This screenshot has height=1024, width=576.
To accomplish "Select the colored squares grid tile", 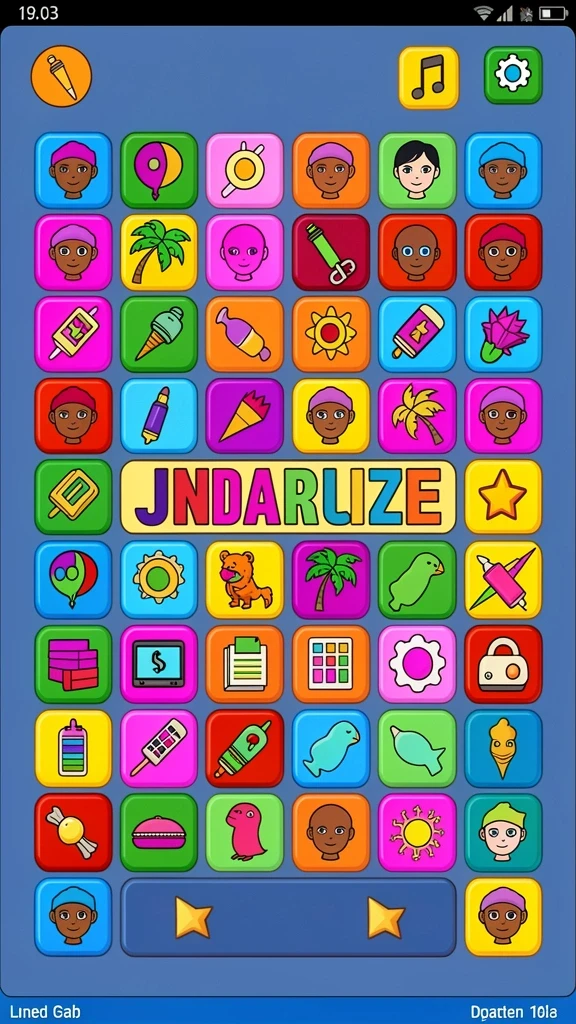I will coord(331,664).
